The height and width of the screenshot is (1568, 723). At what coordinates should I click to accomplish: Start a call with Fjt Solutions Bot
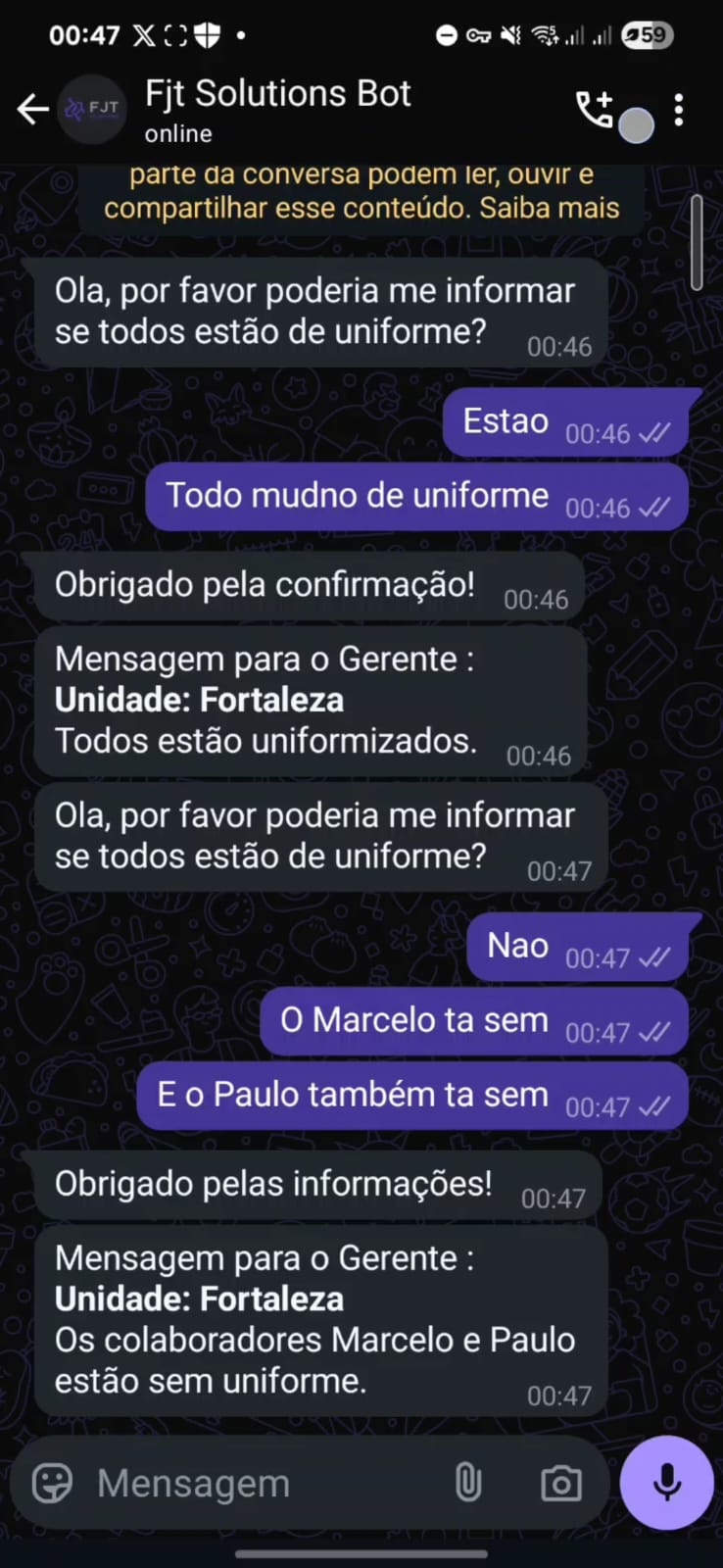[x=595, y=110]
